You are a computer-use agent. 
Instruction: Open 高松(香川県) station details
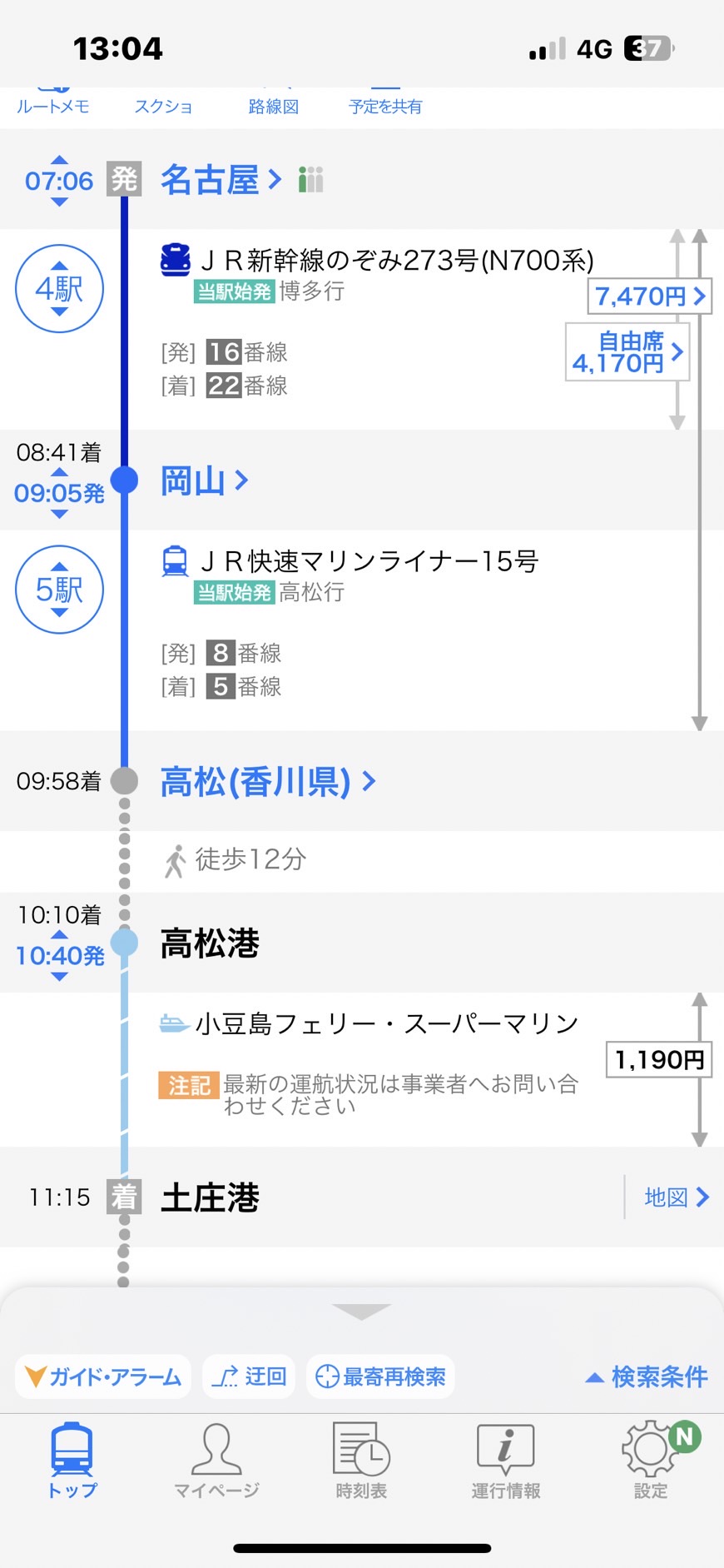(x=268, y=781)
